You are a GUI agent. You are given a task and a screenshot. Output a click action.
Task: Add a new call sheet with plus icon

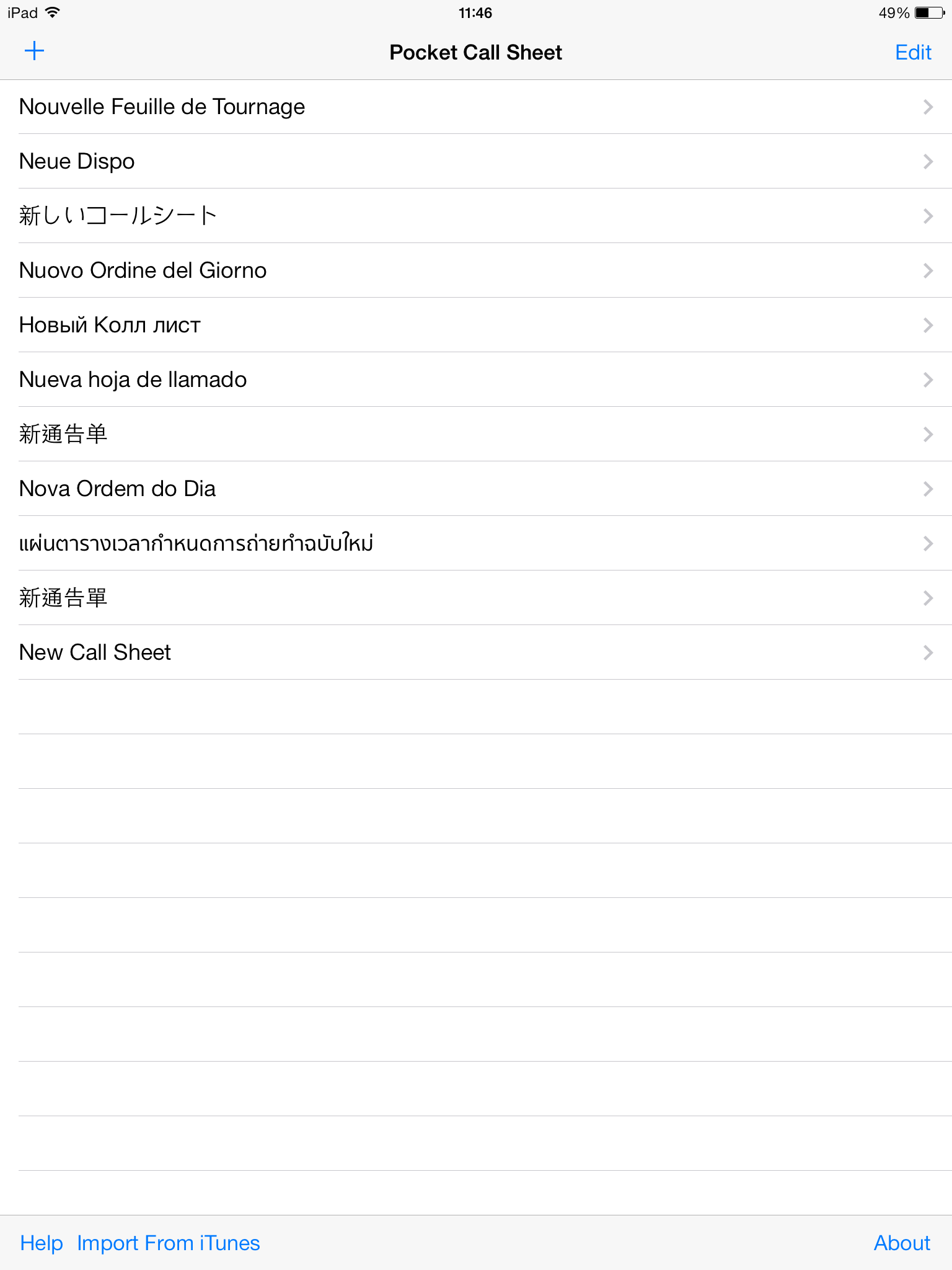(x=34, y=51)
